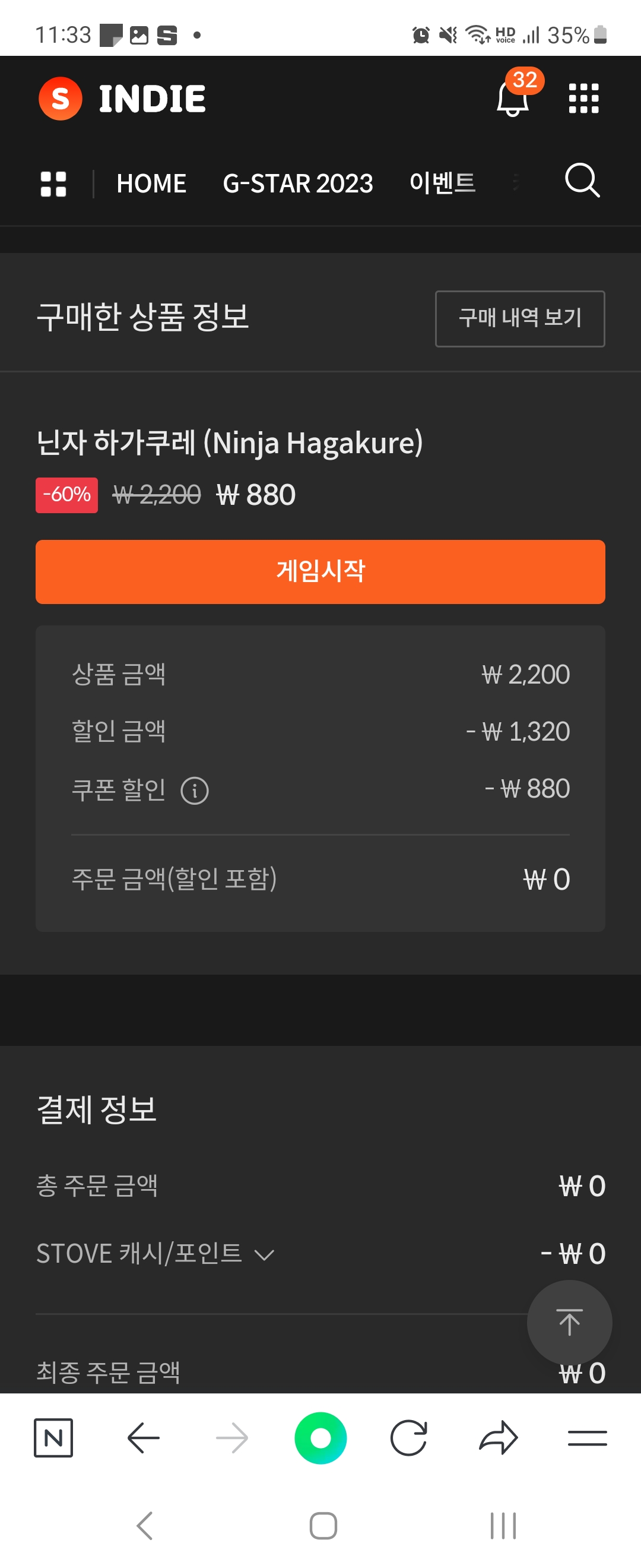Expand STOVE 캐시/포인트 details
The height and width of the screenshot is (1568, 641).
264,1254
